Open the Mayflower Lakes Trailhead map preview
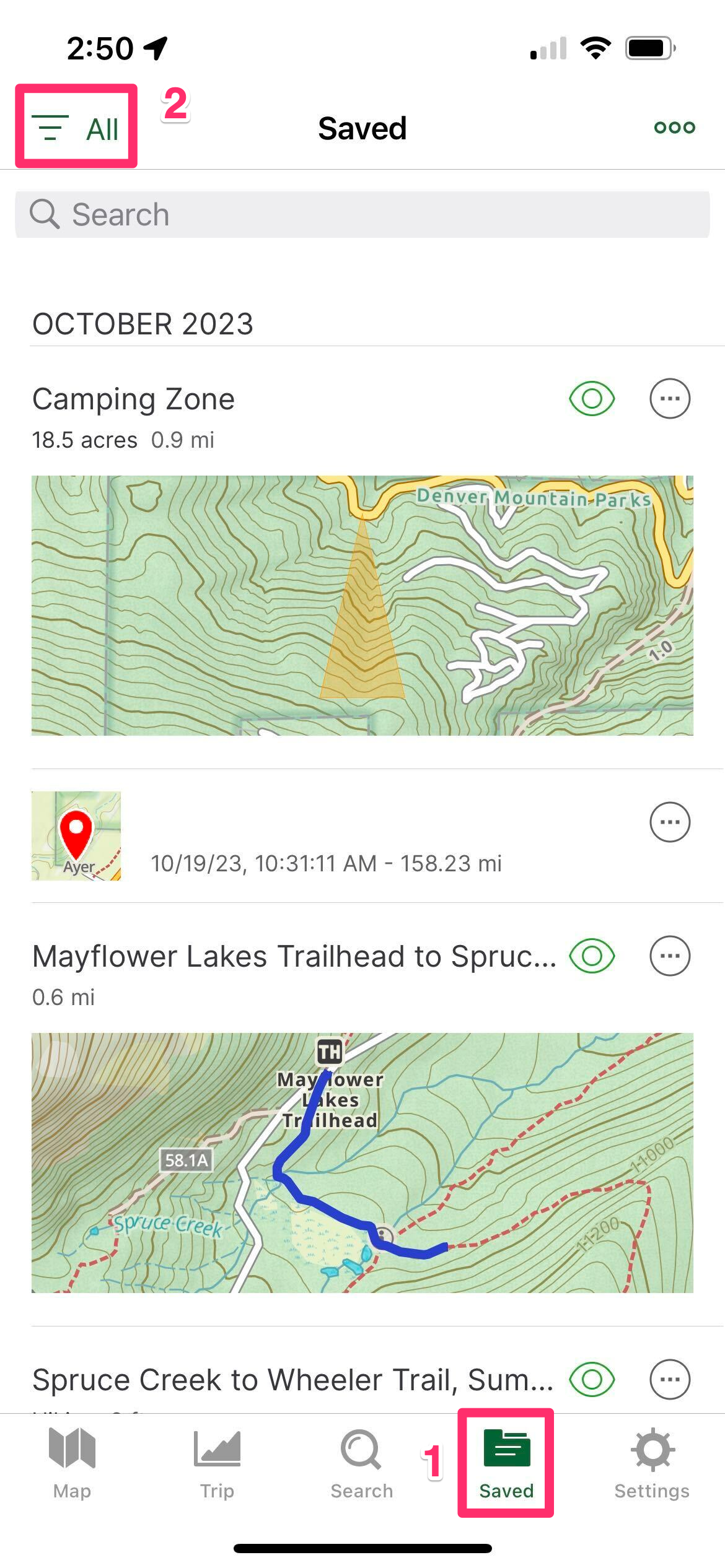 click(x=362, y=1162)
